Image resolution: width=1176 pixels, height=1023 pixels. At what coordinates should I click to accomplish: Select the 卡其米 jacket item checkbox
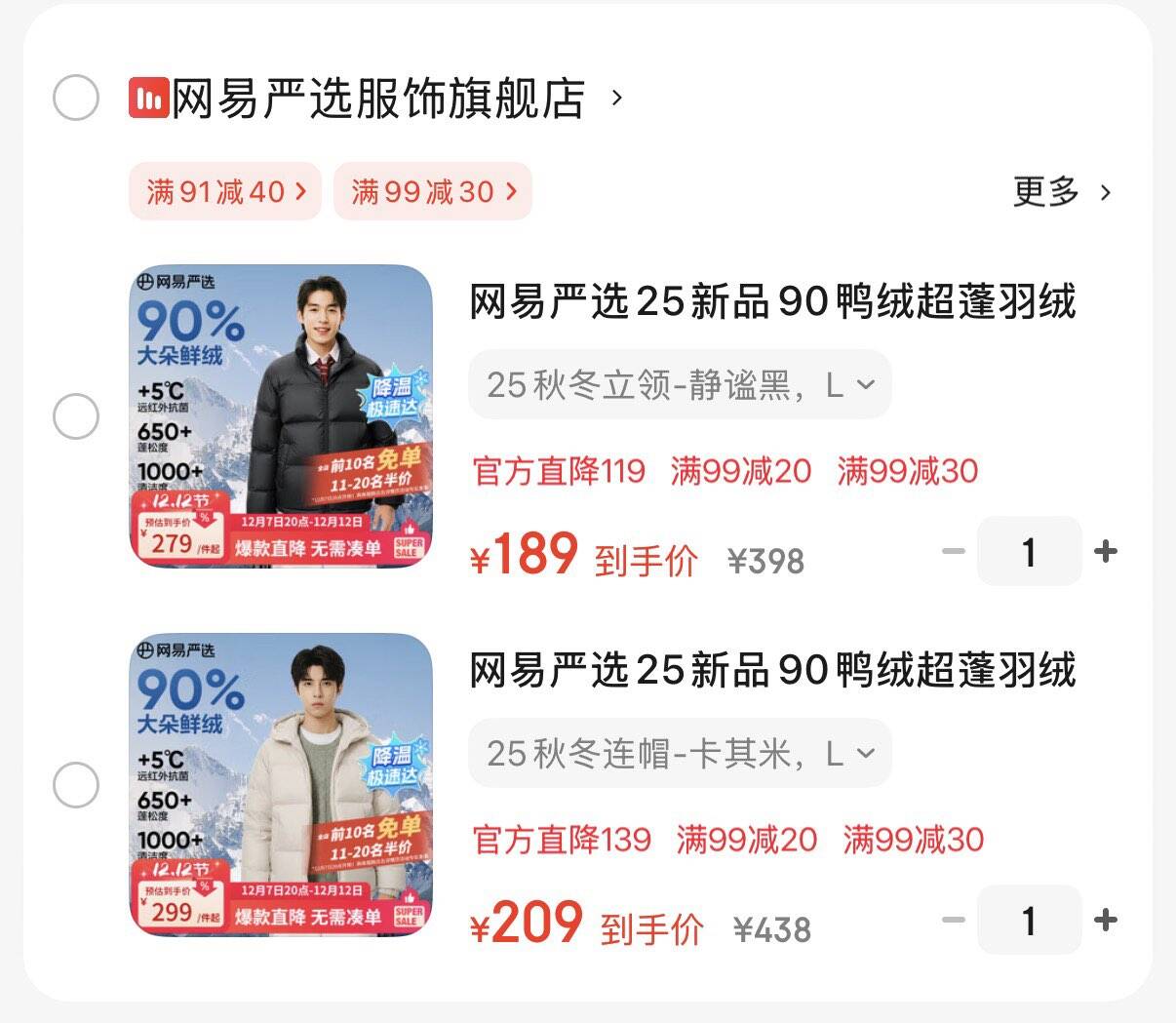coord(76,785)
